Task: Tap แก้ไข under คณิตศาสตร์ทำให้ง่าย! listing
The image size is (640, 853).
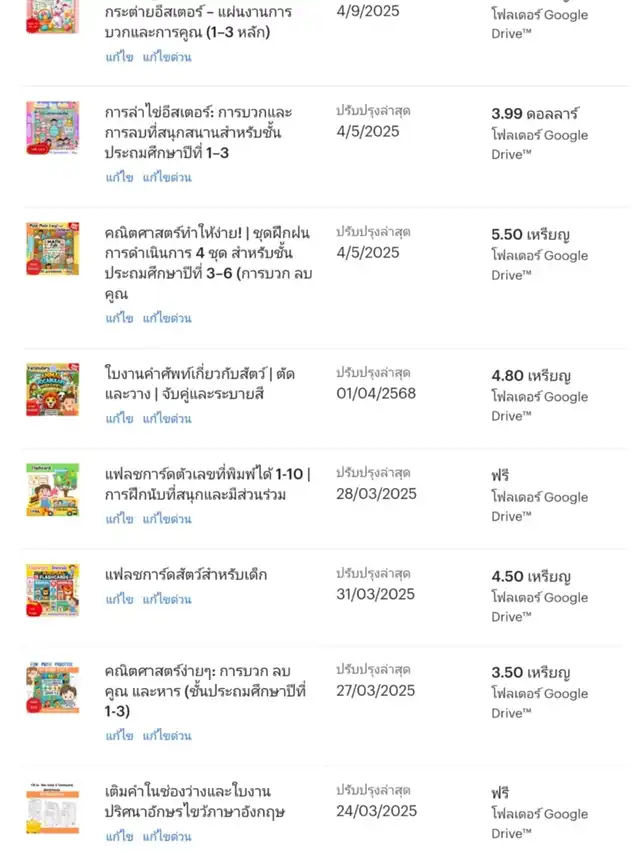Action: (x=119, y=318)
